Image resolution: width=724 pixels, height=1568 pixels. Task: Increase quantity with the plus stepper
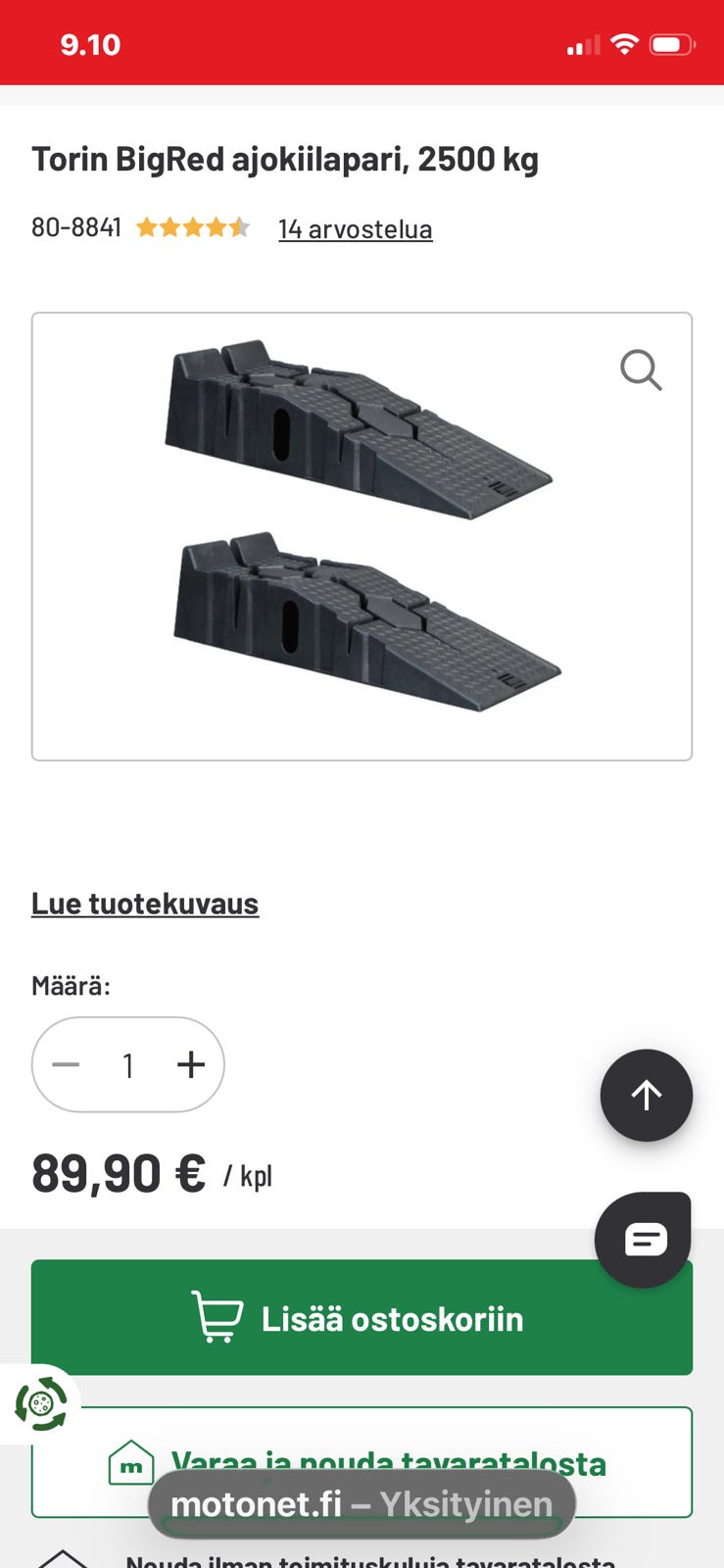(x=190, y=1064)
